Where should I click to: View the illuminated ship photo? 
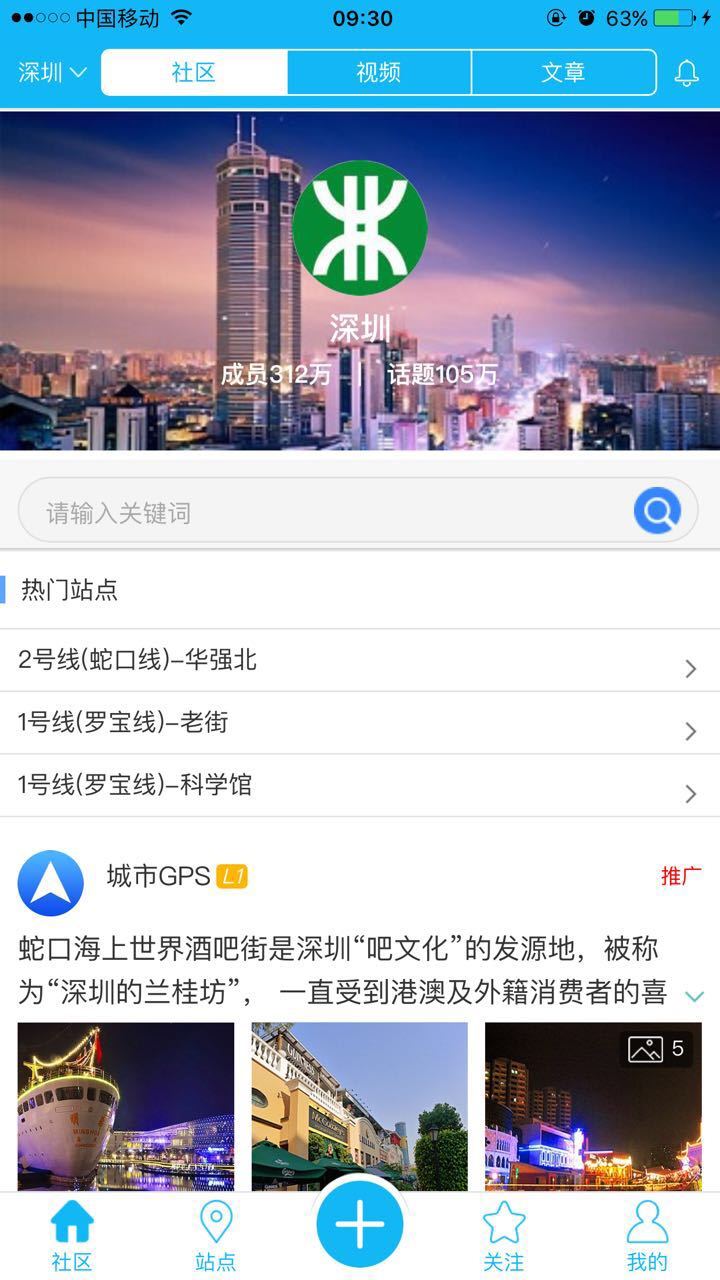click(x=126, y=1105)
